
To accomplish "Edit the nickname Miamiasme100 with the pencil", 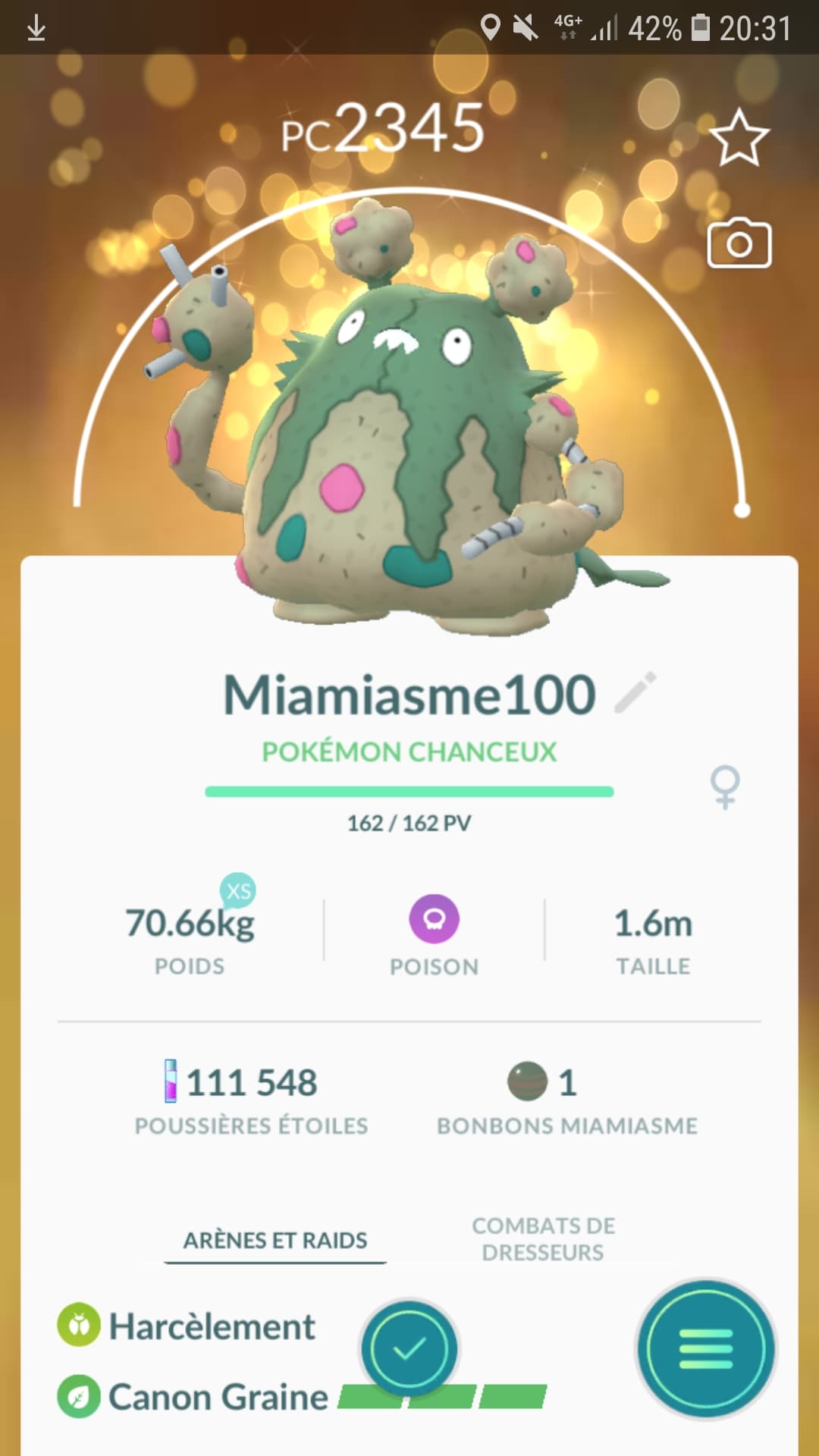I will coord(635,692).
